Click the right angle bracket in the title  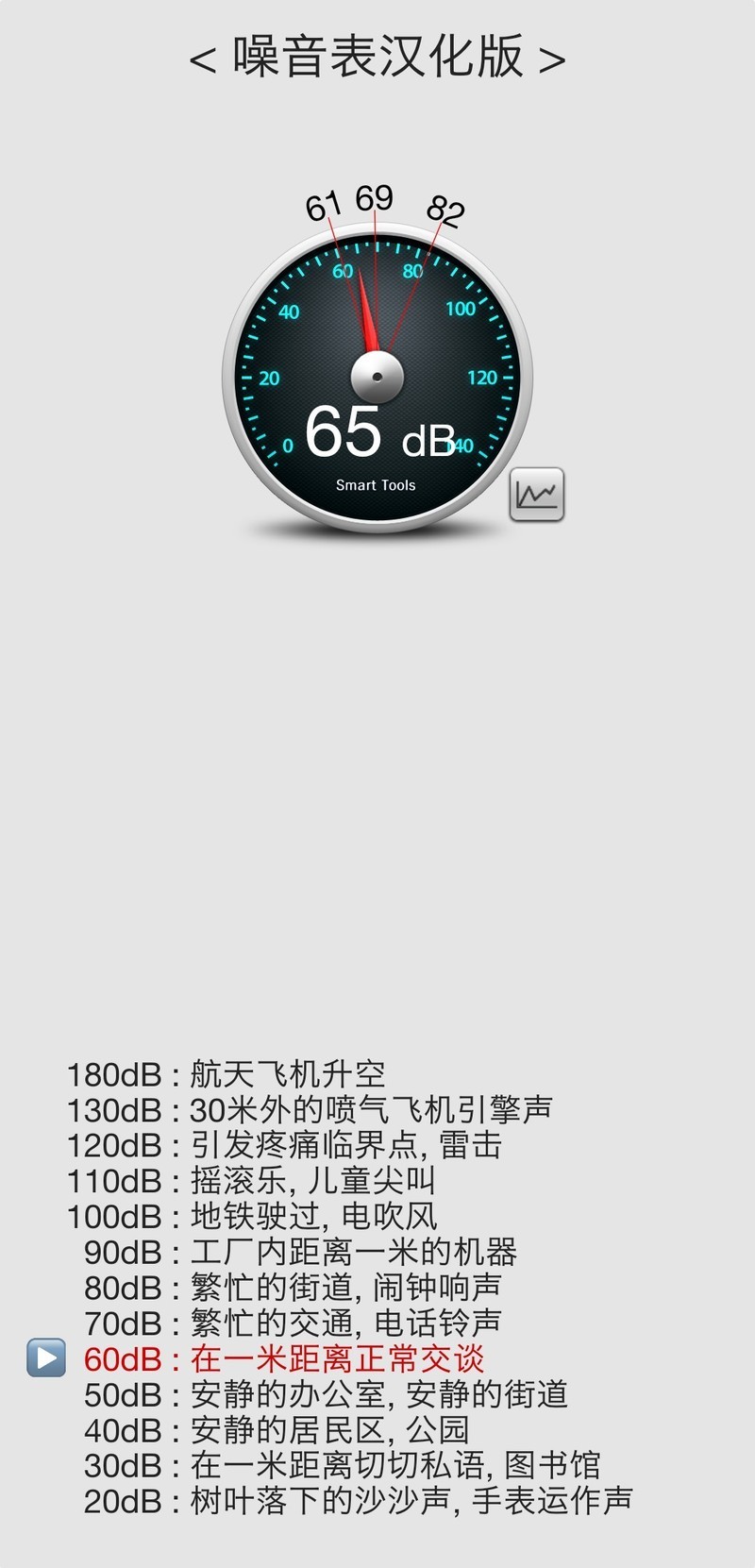click(x=547, y=59)
